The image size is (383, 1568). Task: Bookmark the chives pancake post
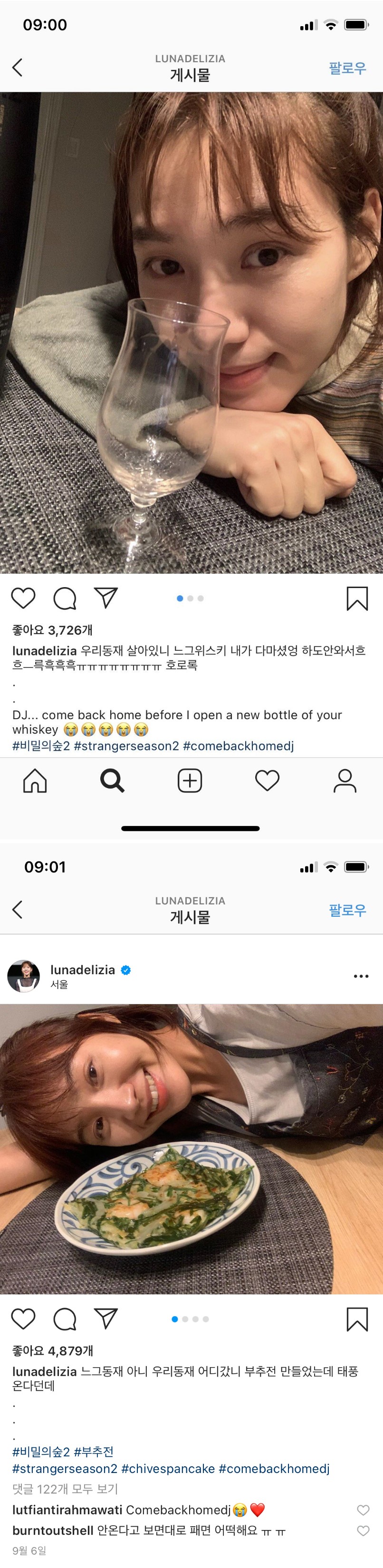pos(357,1319)
